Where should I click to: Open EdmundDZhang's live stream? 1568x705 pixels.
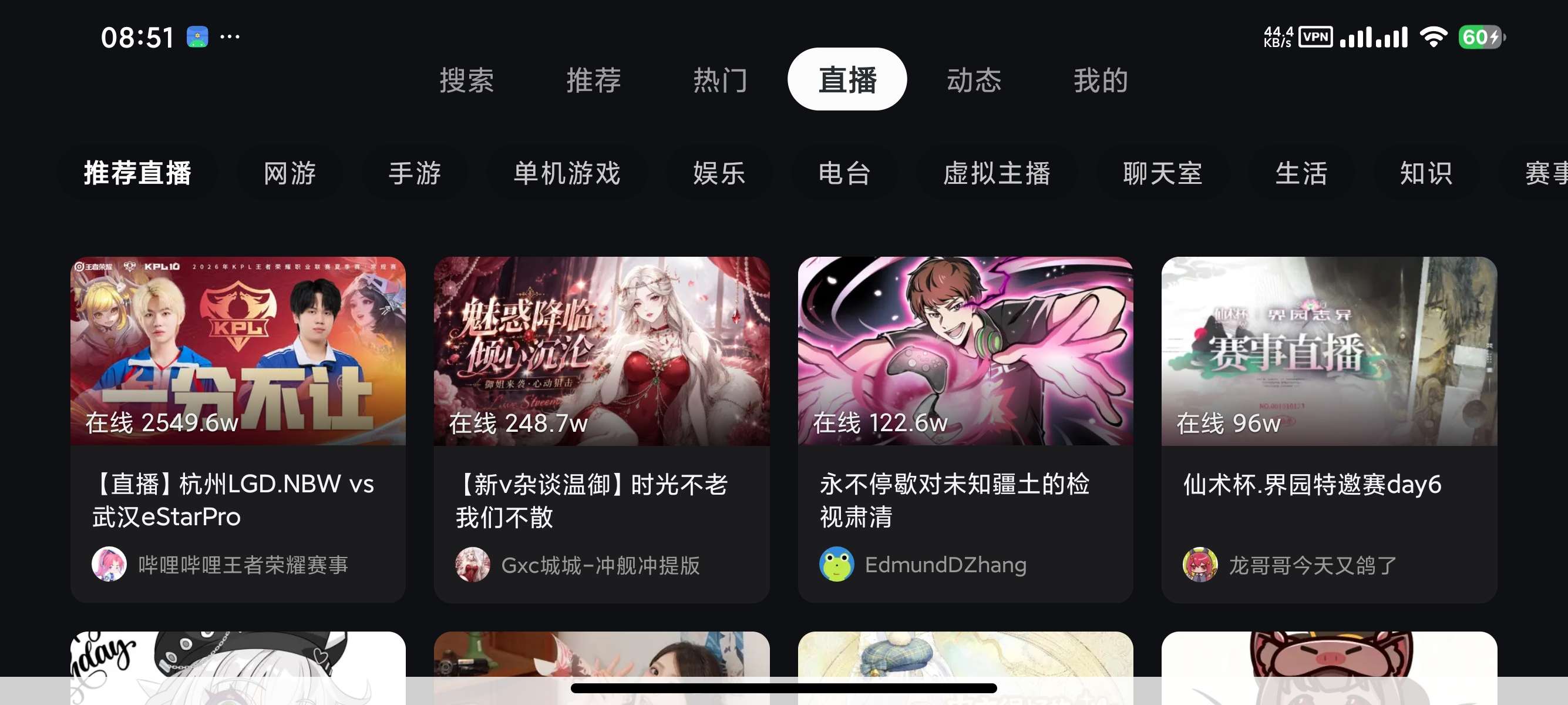[965, 429]
